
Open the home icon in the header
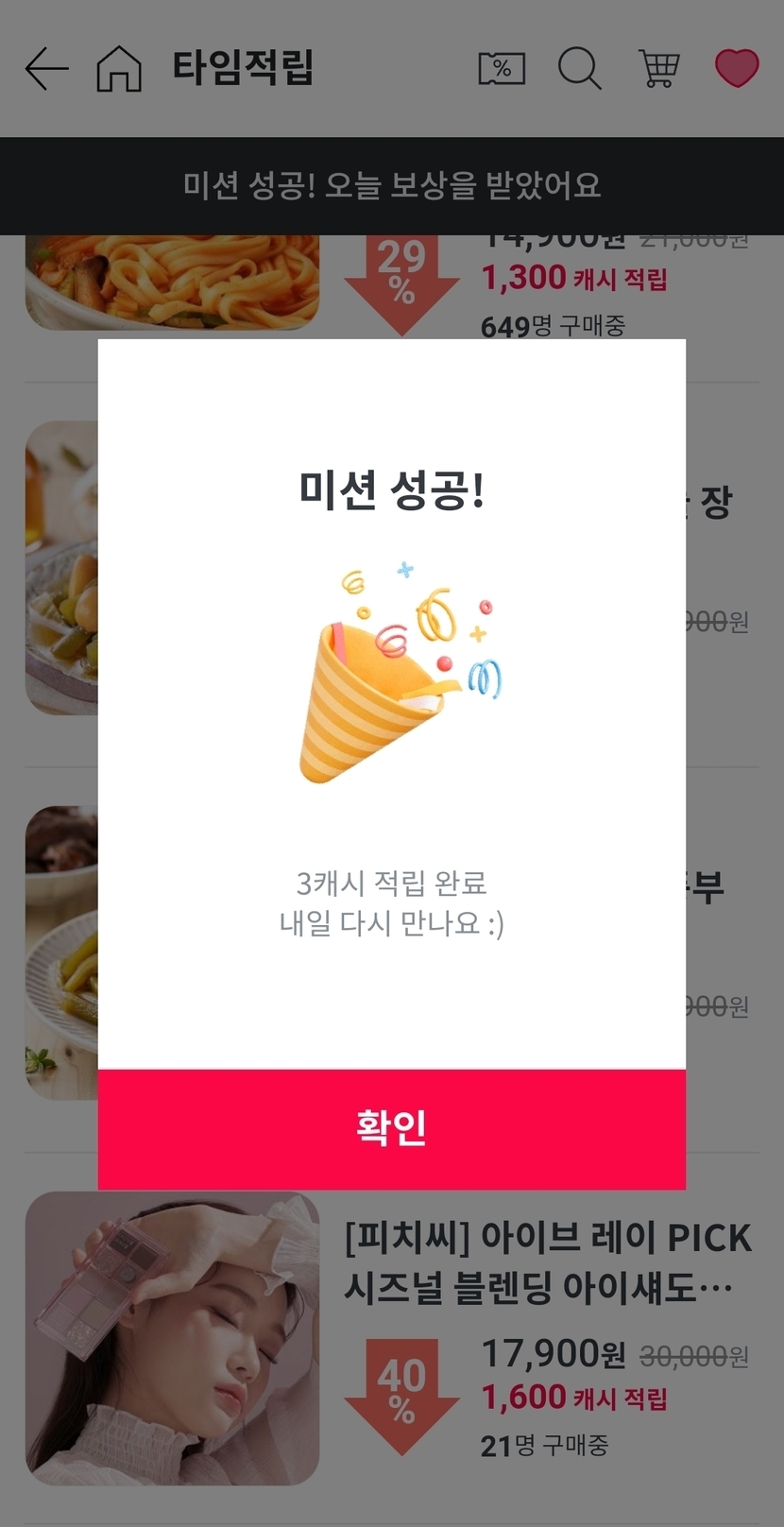pyautogui.click(x=119, y=69)
